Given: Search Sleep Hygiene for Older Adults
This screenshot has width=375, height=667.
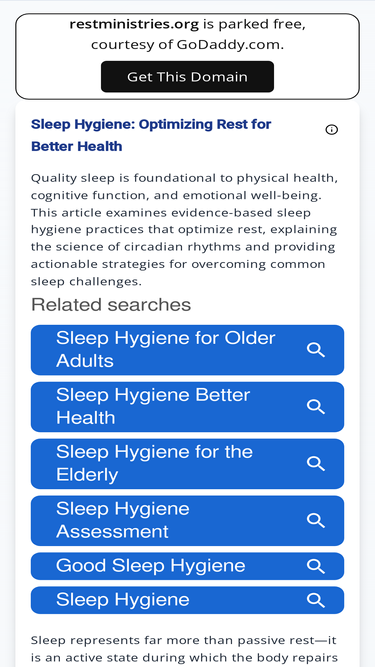Looking at the screenshot, I should [x=187, y=350].
